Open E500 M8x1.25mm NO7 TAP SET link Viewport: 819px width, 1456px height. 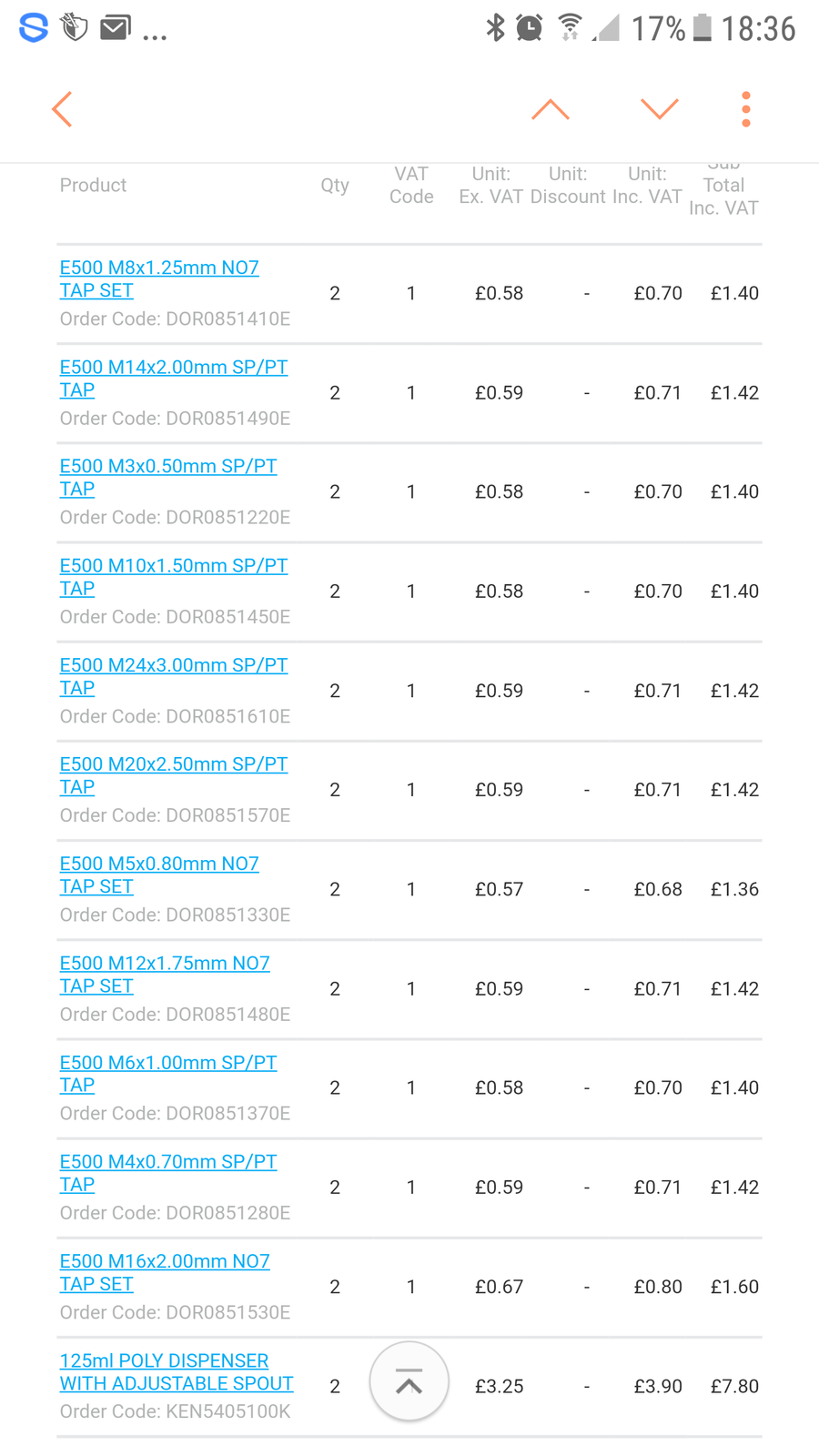coord(159,279)
